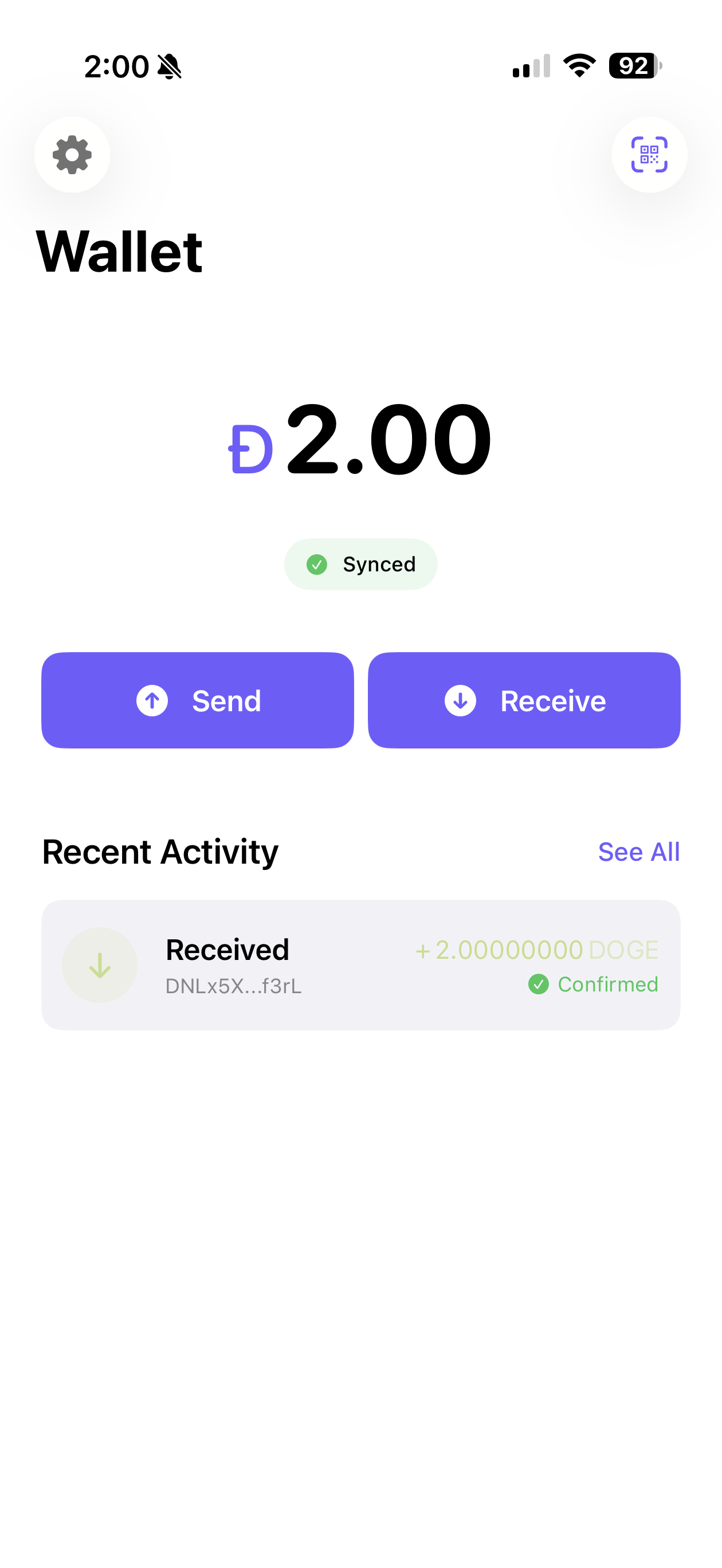Open the received transaction details row
The image size is (722, 1568).
click(361, 965)
